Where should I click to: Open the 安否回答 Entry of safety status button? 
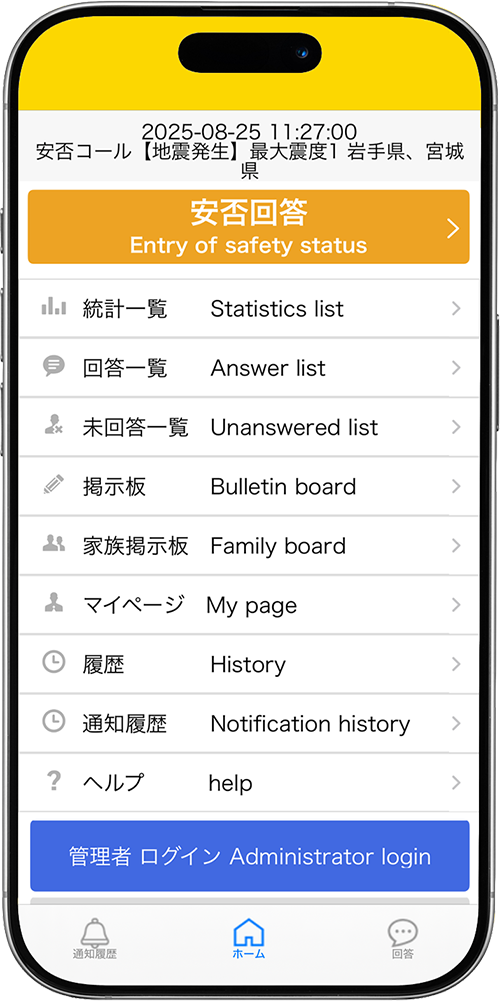click(x=248, y=227)
